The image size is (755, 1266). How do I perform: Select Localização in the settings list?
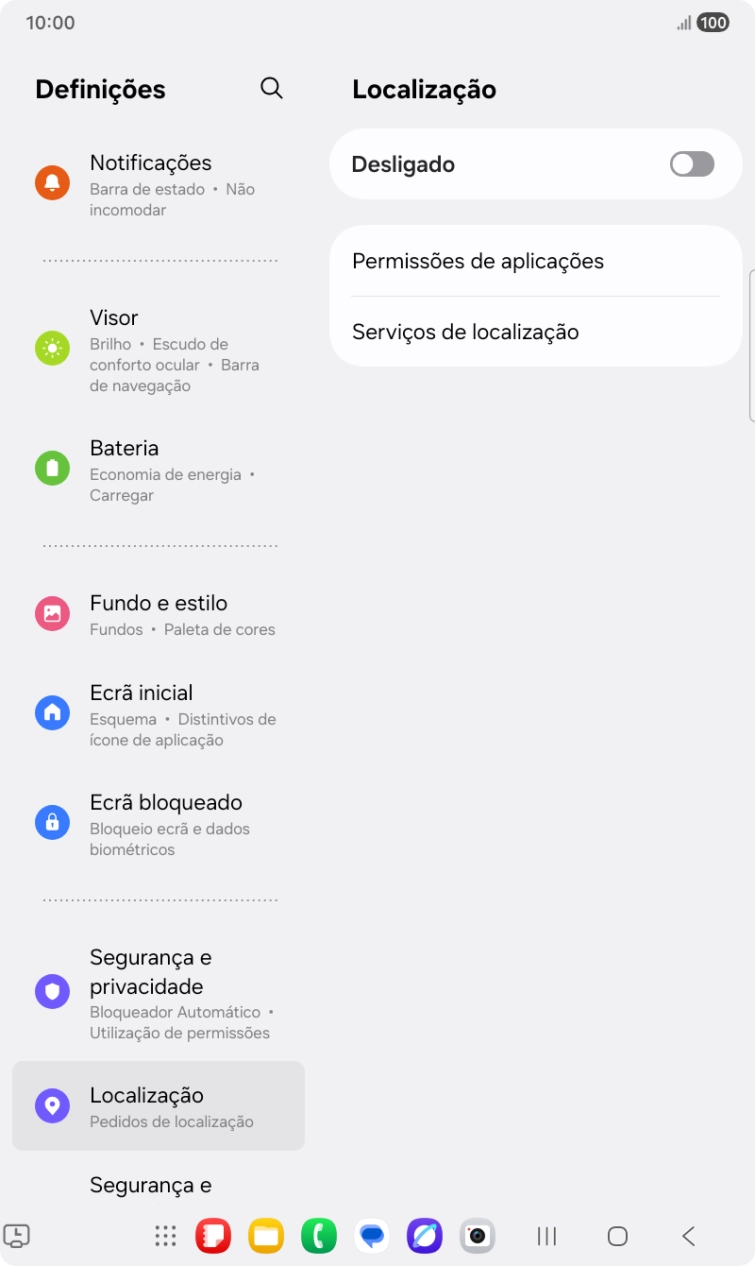tap(158, 1104)
